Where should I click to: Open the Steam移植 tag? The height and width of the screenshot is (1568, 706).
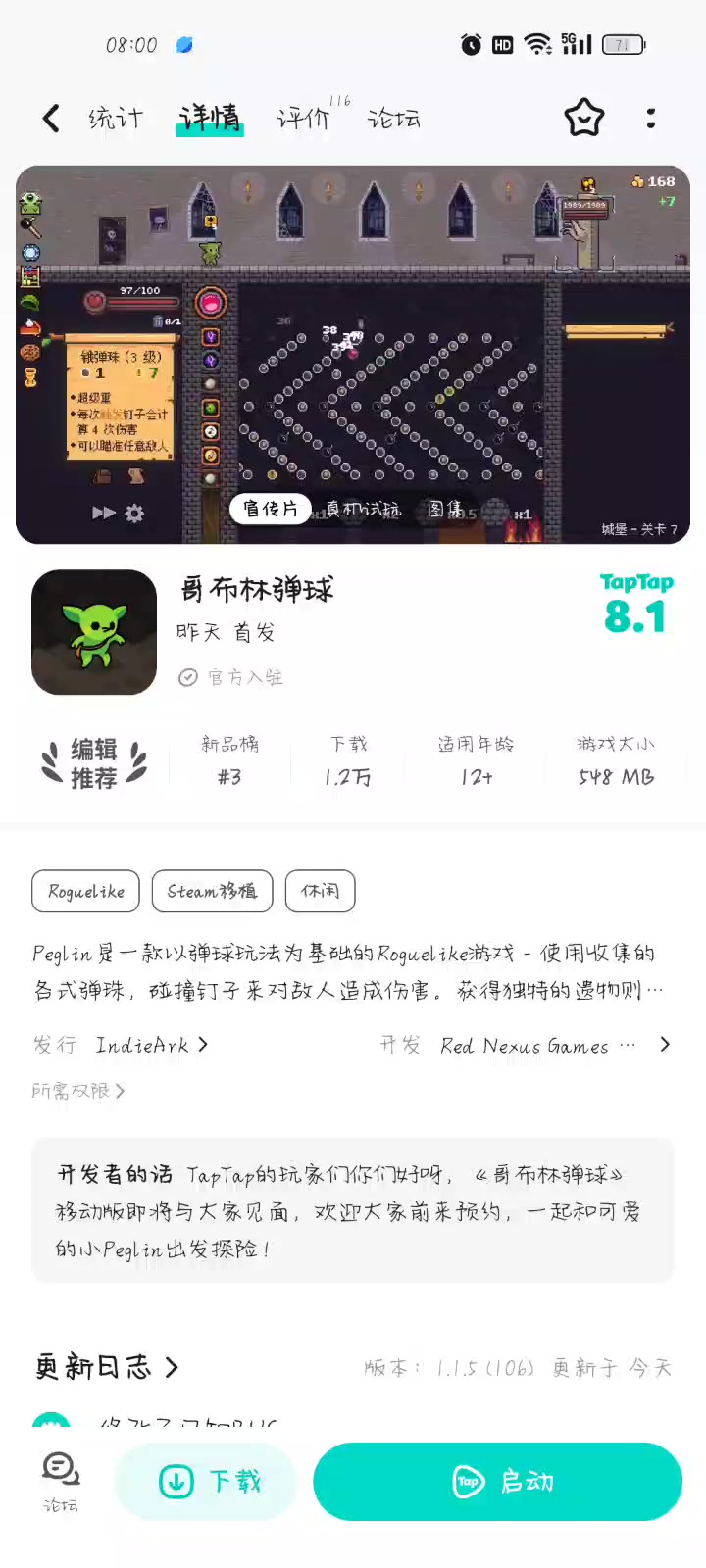click(212, 891)
